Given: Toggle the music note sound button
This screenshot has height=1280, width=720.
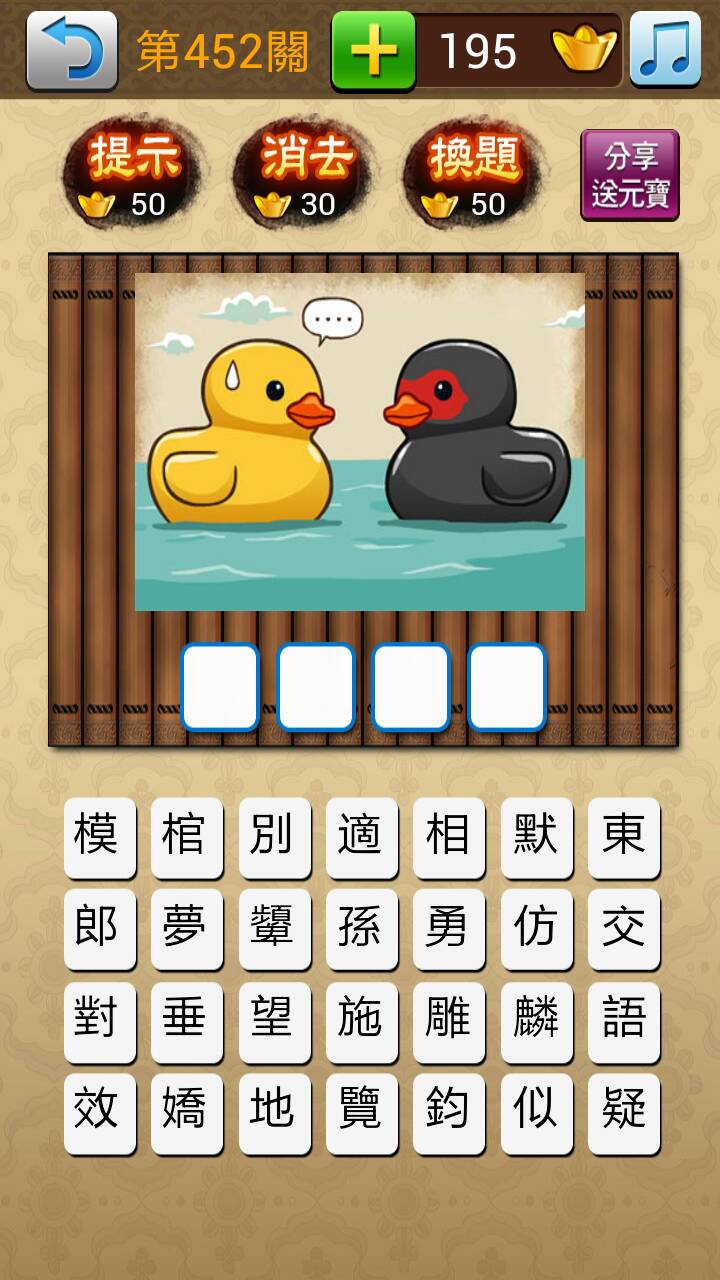Looking at the screenshot, I should click(x=665, y=50).
